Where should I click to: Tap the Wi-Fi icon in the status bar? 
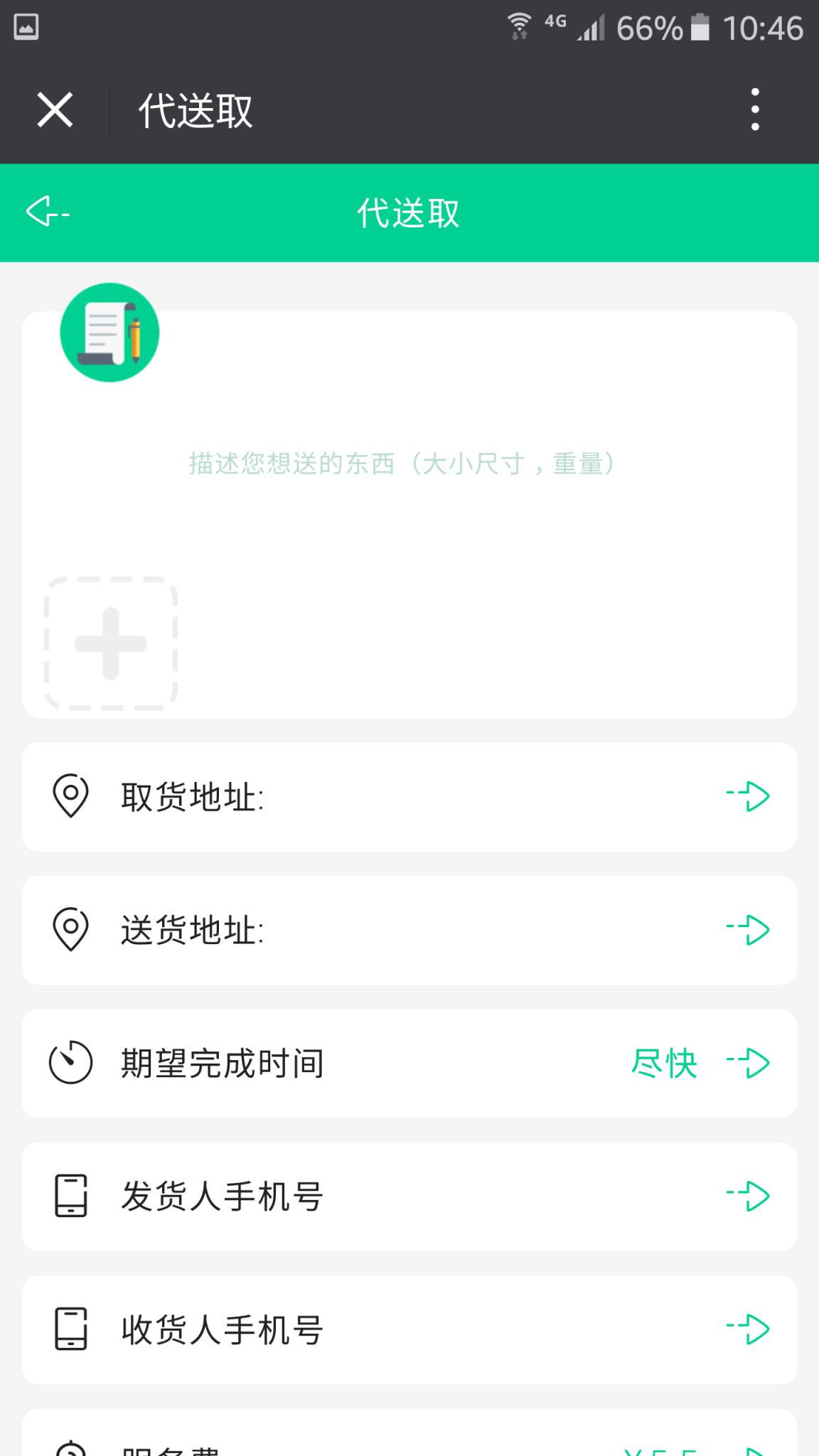pyautogui.click(x=518, y=26)
